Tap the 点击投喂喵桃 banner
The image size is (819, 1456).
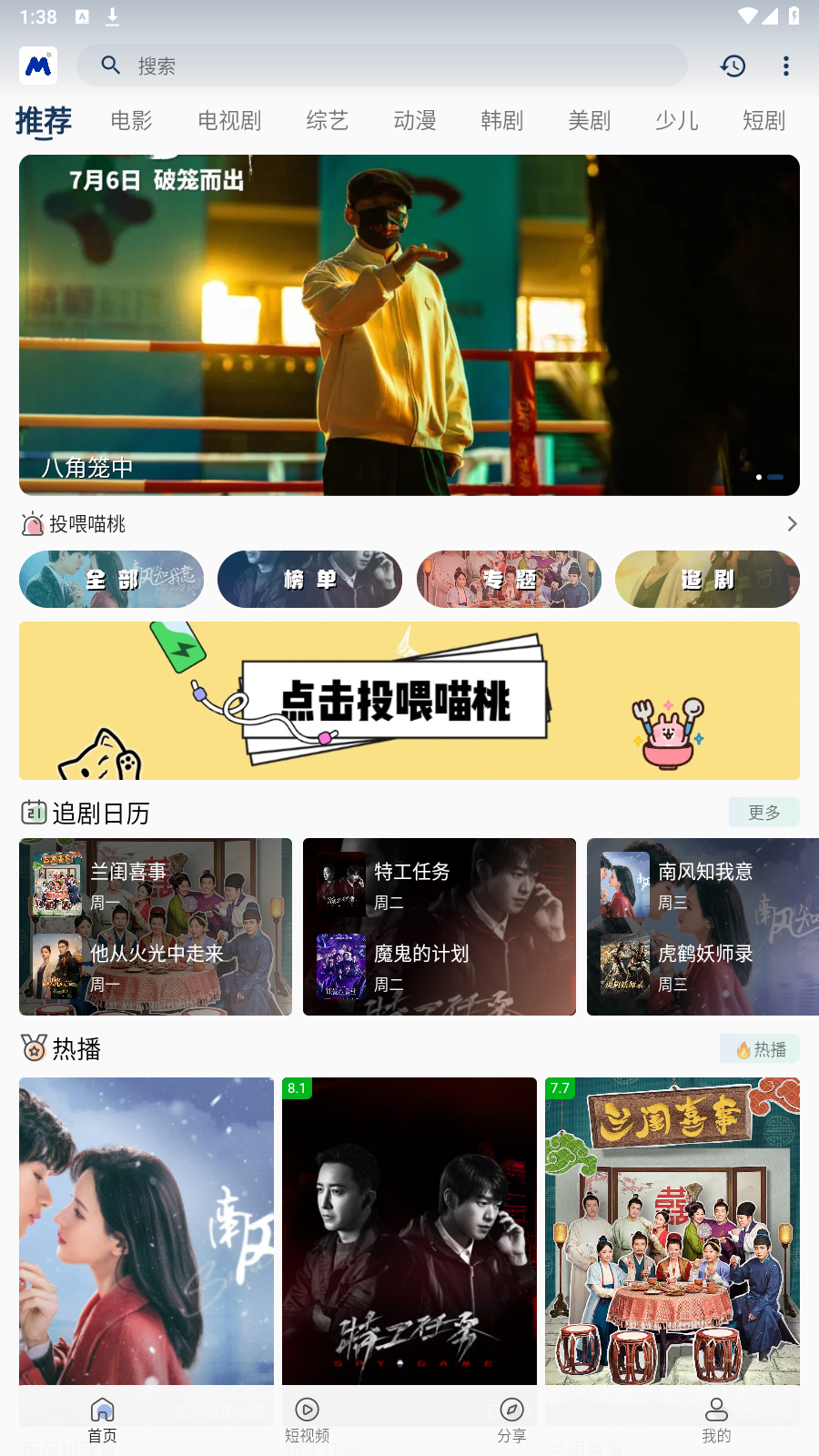(409, 701)
